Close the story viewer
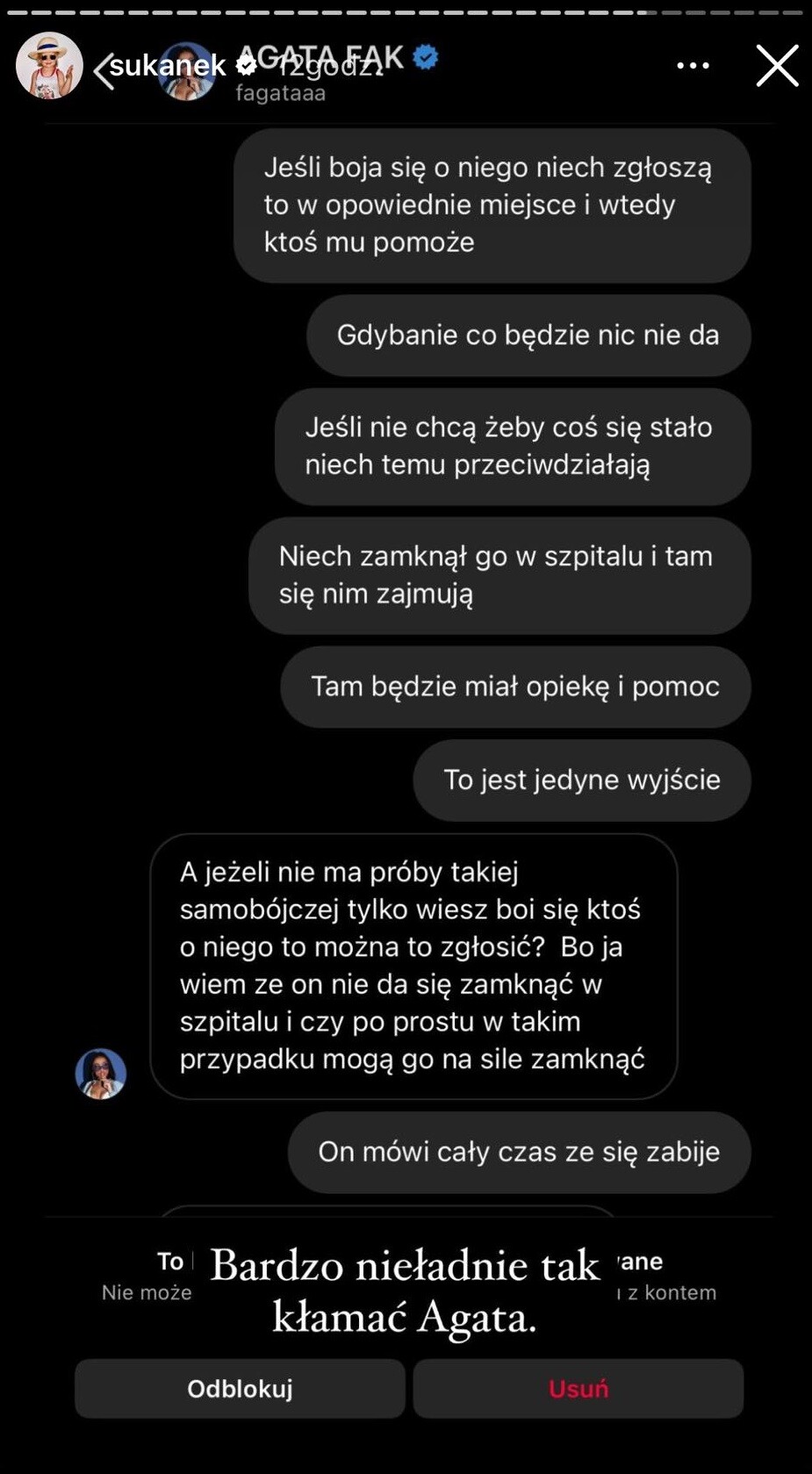812x1474 pixels. pos(777,66)
